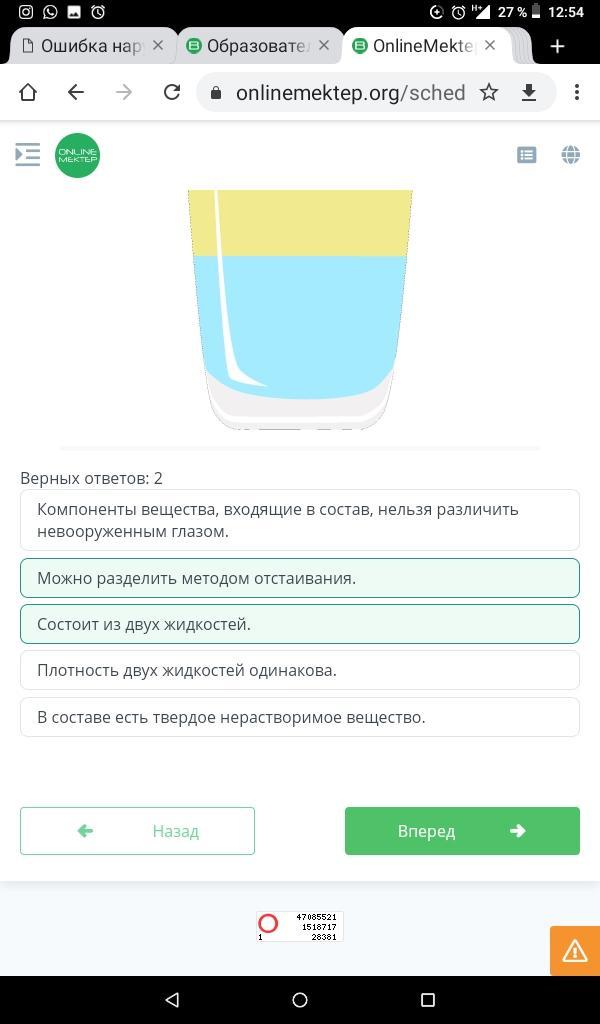The width and height of the screenshot is (600, 1024).
Task: Open the side menu drawer icon
Action: click(x=27, y=155)
